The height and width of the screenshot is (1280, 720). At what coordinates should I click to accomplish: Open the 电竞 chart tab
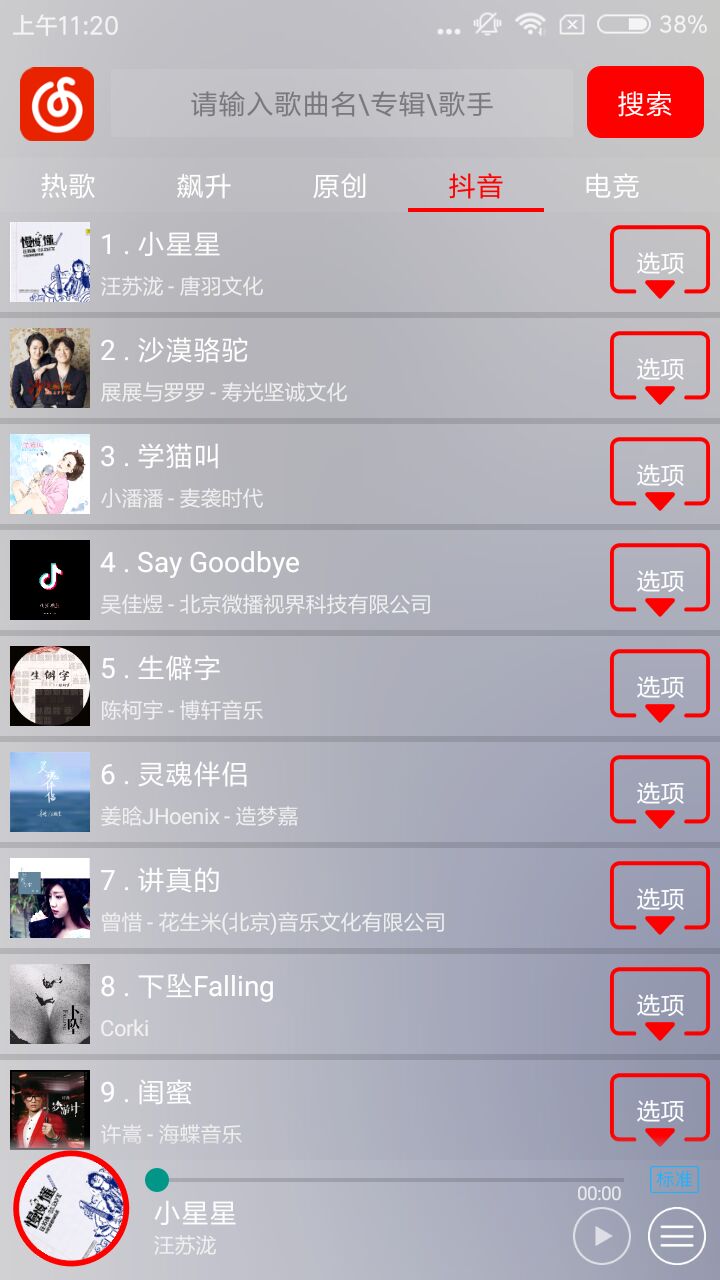(x=611, y=186)
